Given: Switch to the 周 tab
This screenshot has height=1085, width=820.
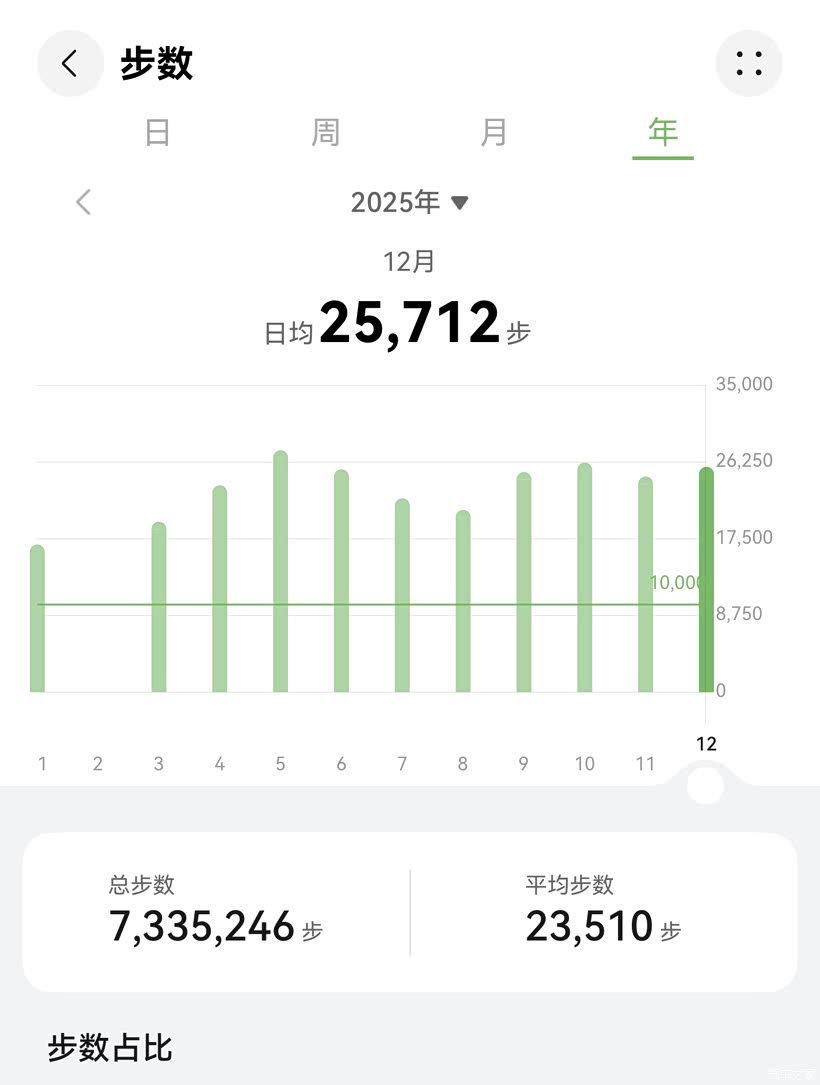Looking at the screenshot, I should pyautogui.click(x=326, y=132).
